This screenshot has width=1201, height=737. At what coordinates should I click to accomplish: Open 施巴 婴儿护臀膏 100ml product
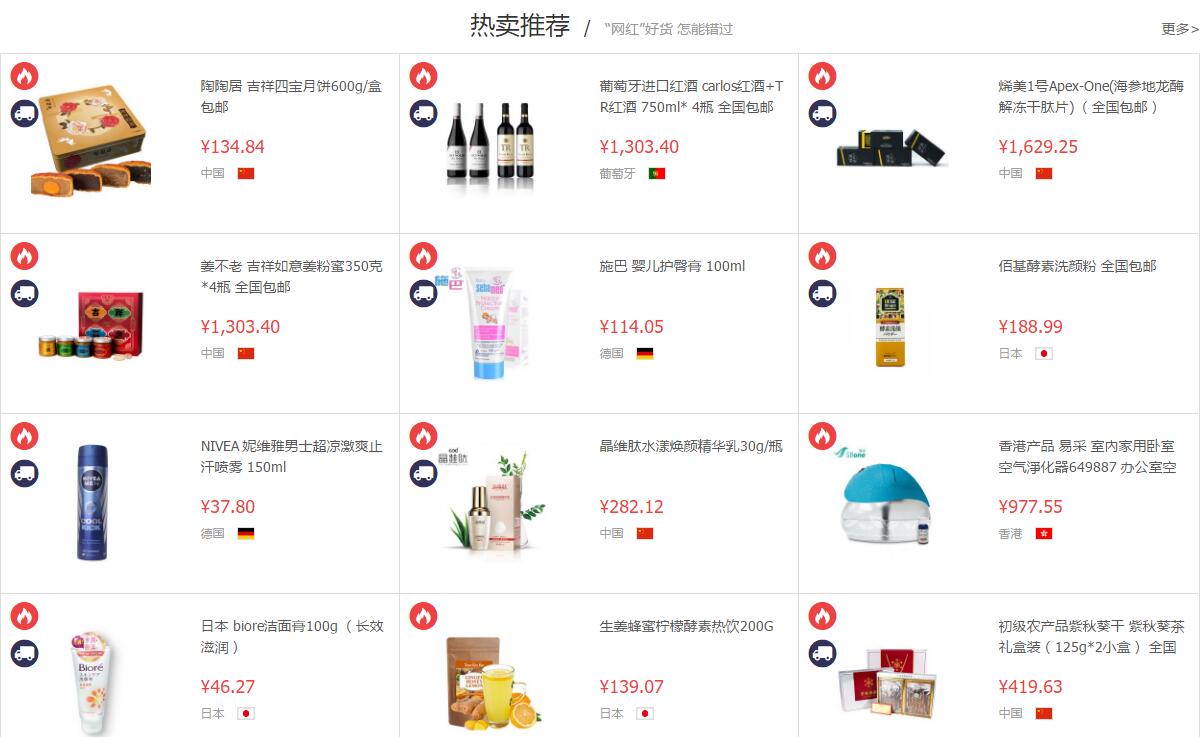pyautogui.click(x=672, y=266)
